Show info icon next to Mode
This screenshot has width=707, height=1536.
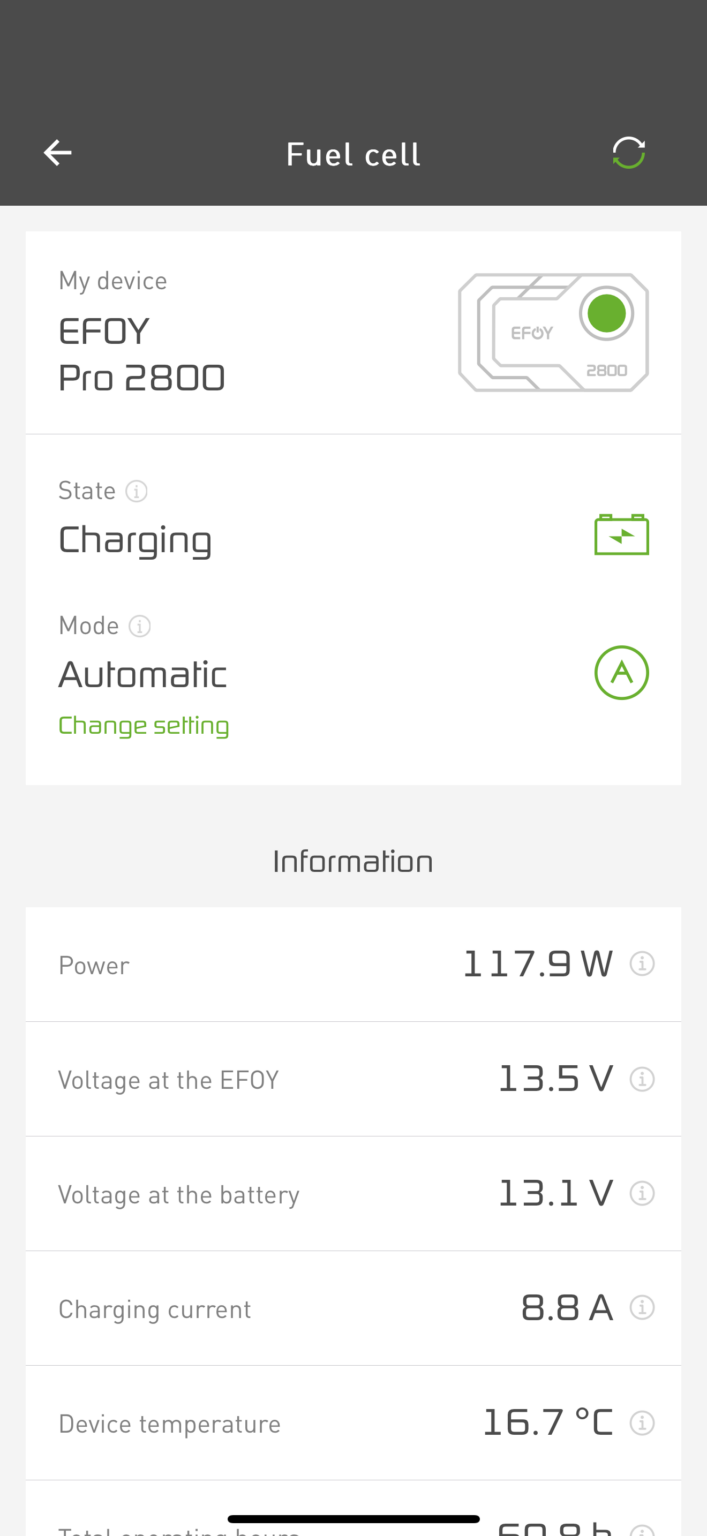(x=141, y=626)
